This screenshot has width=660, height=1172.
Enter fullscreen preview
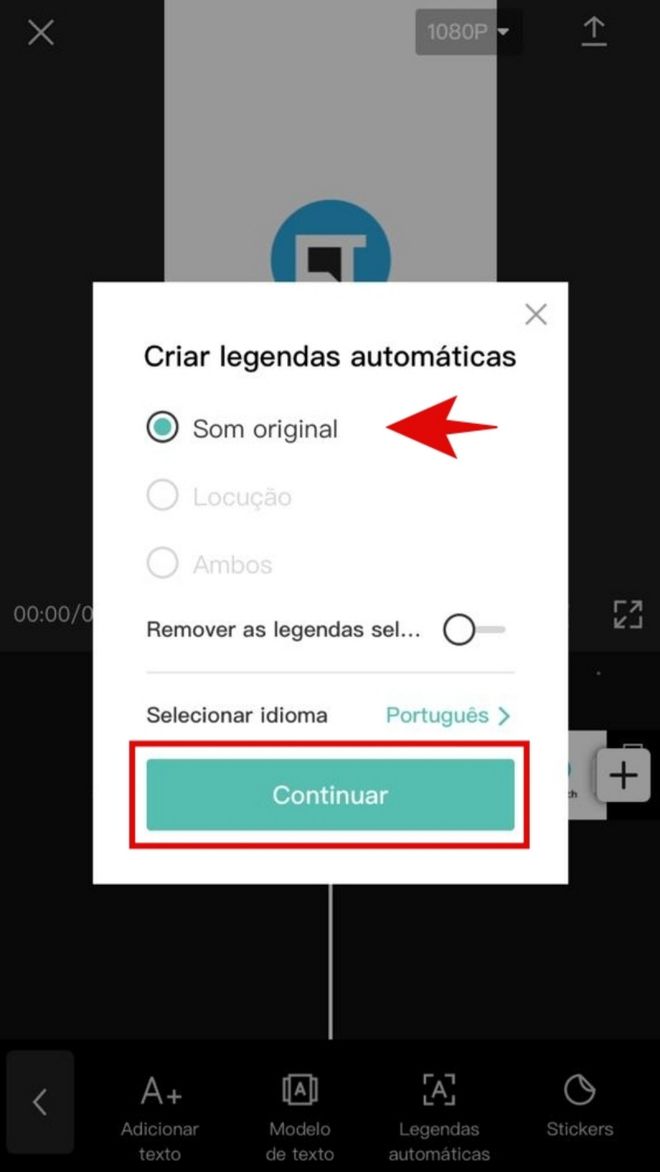pos(627,614)
